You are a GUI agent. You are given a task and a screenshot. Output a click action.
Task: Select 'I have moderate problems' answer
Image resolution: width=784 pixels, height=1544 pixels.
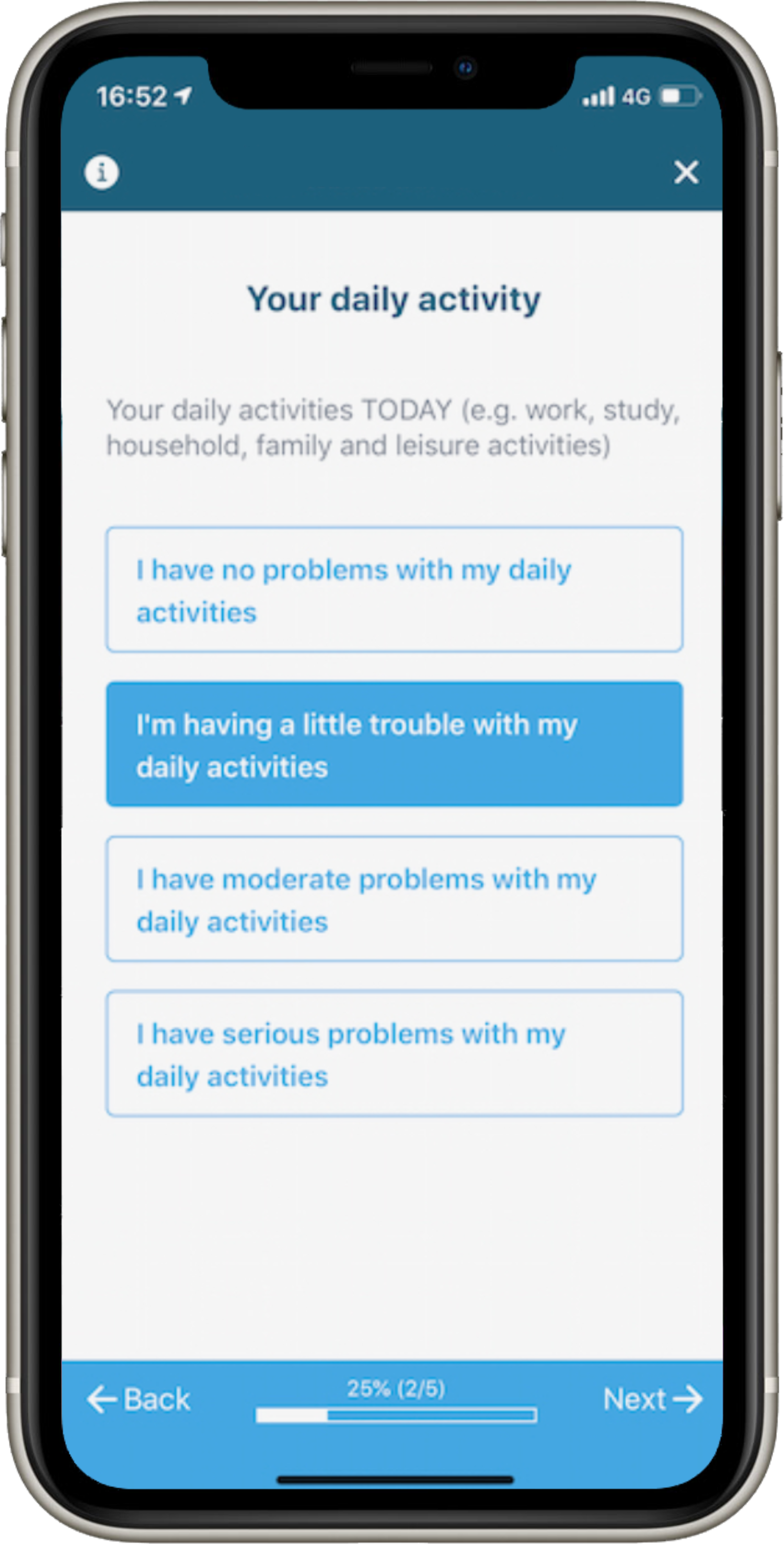[x=394, y=898]
